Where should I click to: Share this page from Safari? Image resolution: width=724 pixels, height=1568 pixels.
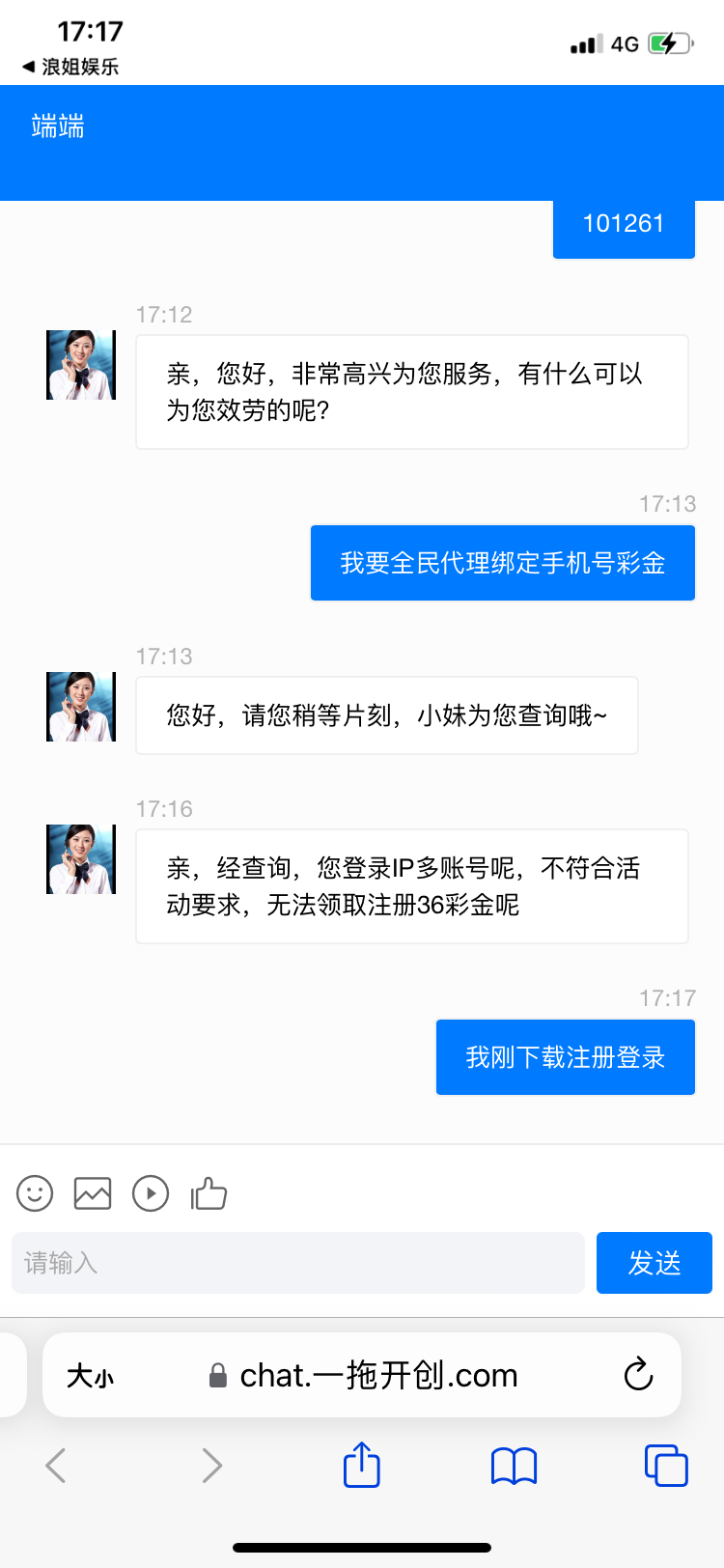(x=362, y=1465)
